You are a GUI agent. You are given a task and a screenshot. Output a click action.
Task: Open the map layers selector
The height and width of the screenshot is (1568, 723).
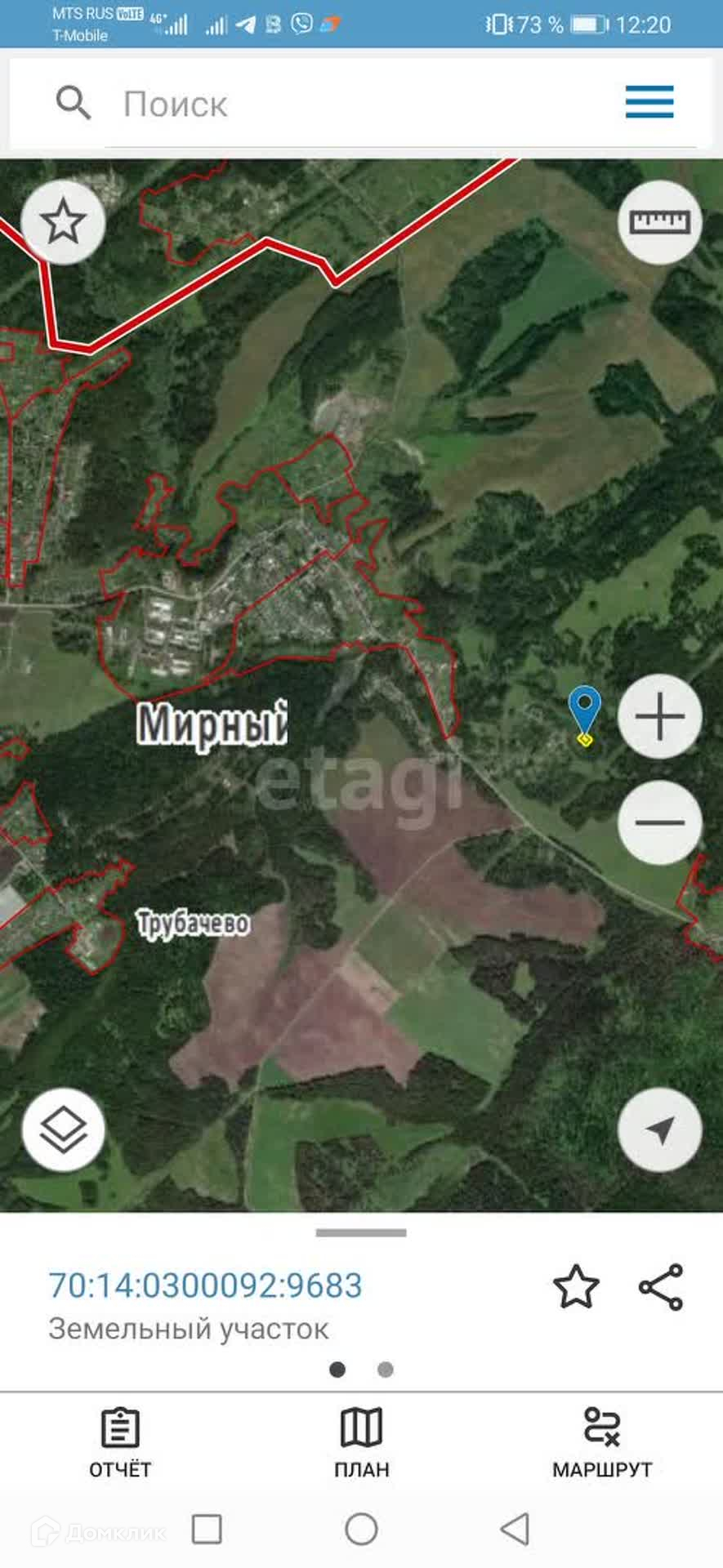pos(63,1130)
